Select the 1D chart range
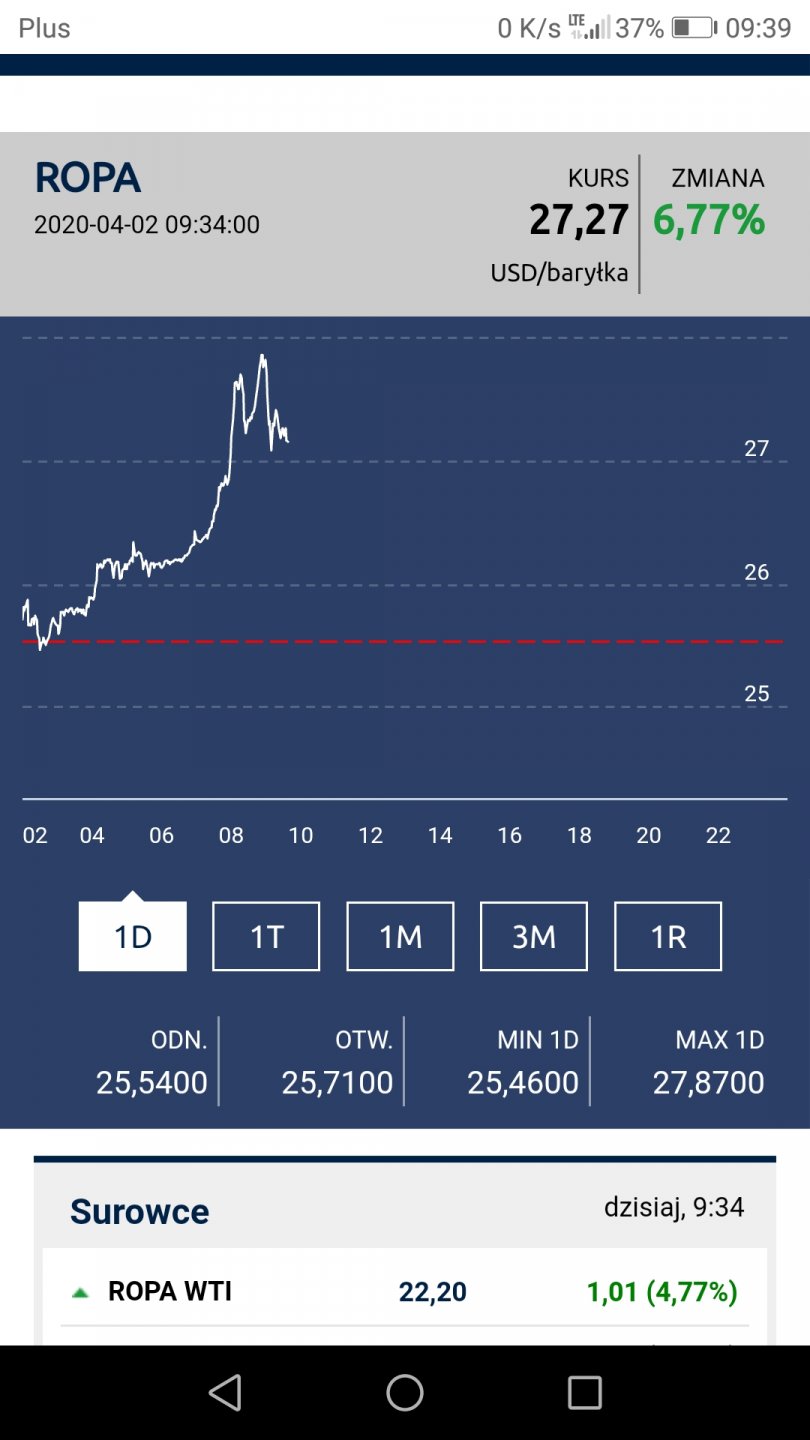The image size is (810, 1440). [x=133, y=936]
